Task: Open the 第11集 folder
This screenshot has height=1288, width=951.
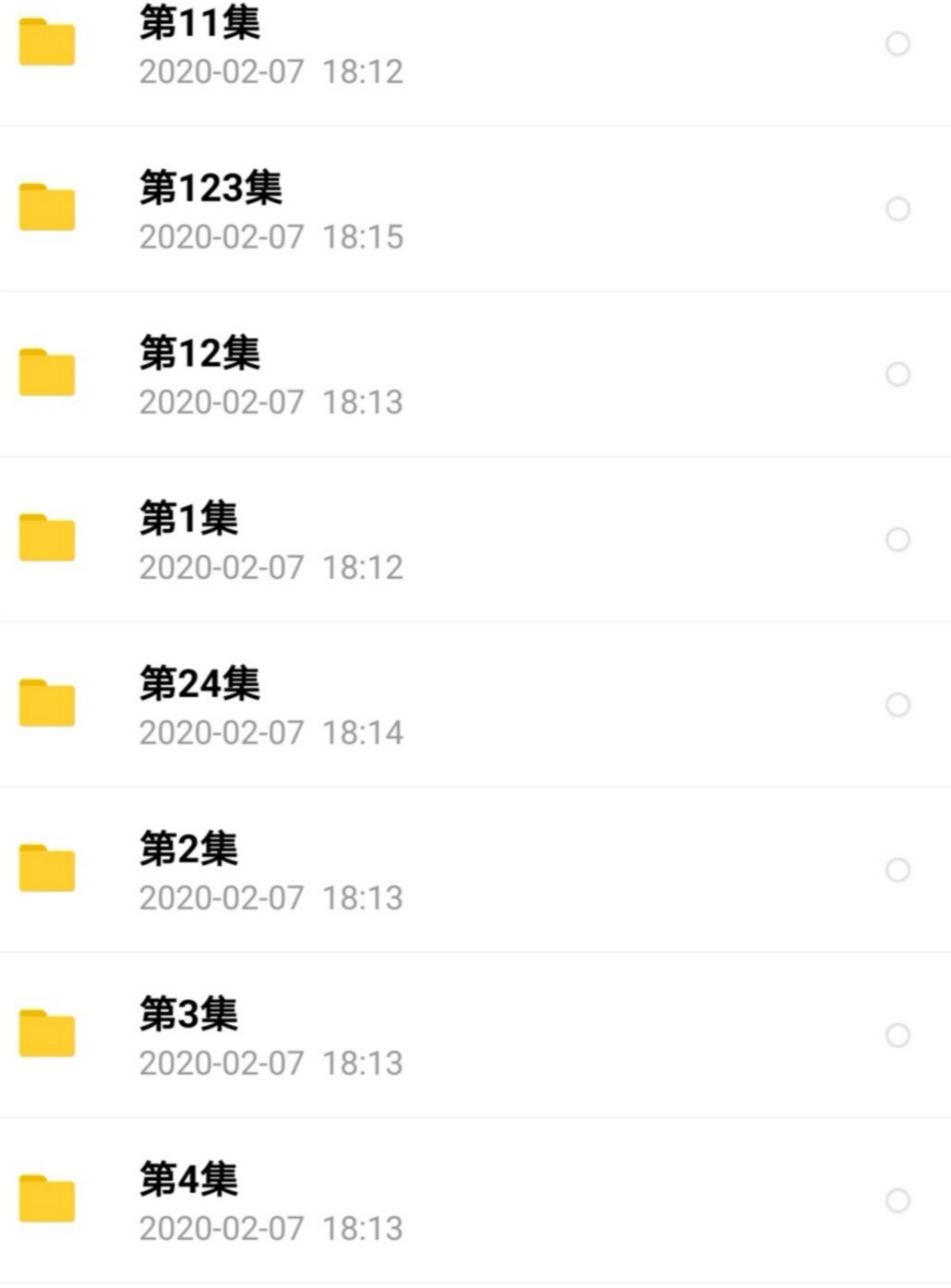Action: (199, 24)
